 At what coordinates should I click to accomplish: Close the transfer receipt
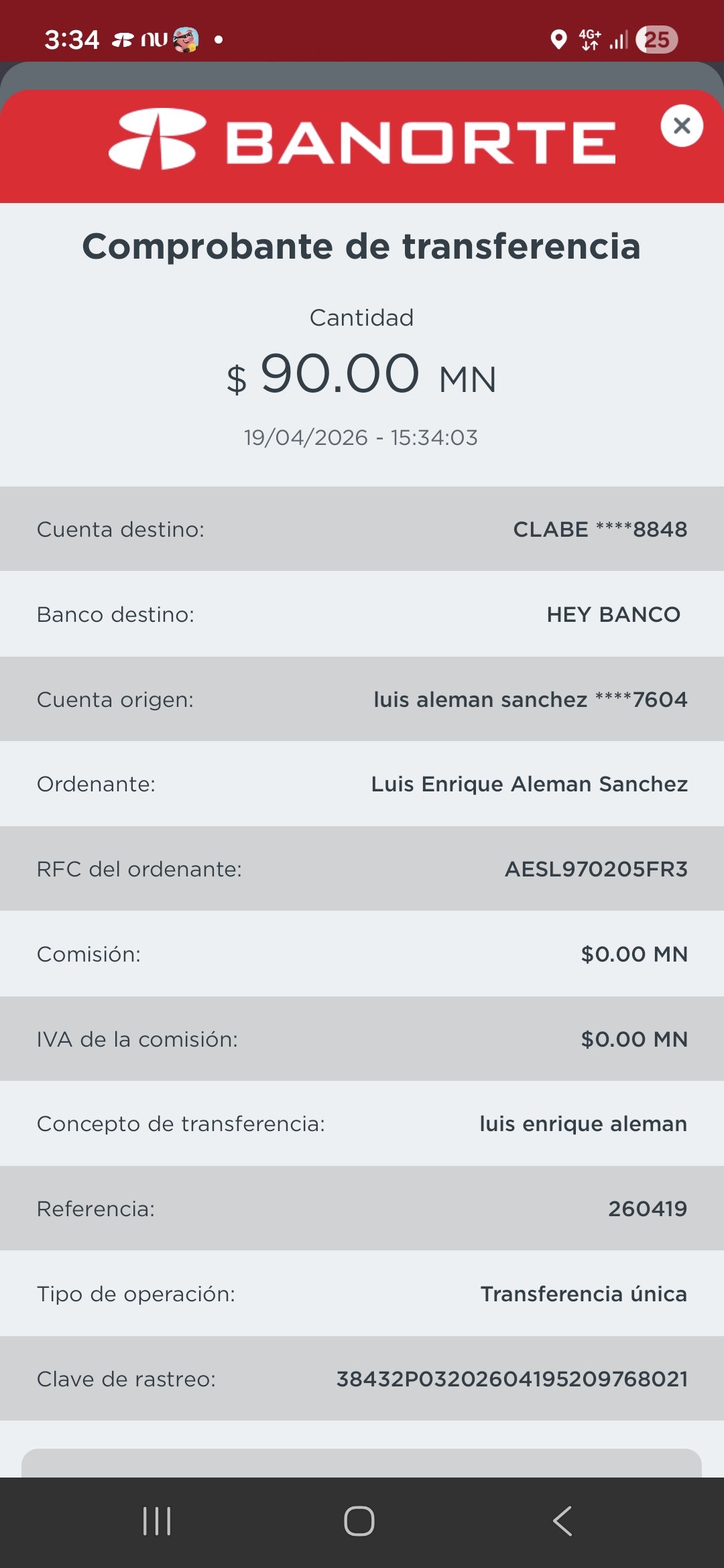click(682, 125)
